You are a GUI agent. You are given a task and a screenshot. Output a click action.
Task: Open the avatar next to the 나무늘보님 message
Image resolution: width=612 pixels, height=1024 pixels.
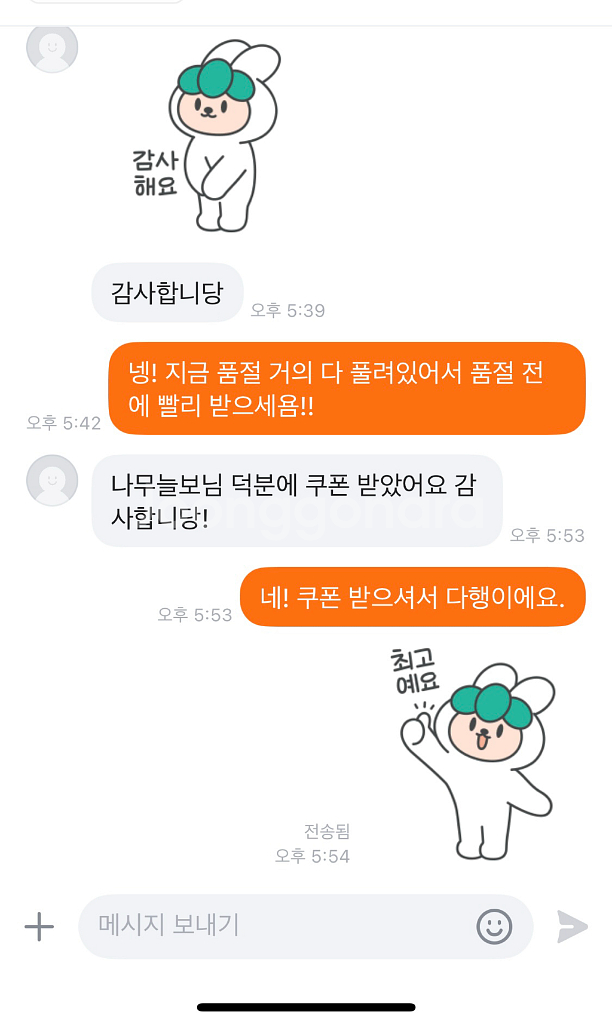tap(52, 481)
